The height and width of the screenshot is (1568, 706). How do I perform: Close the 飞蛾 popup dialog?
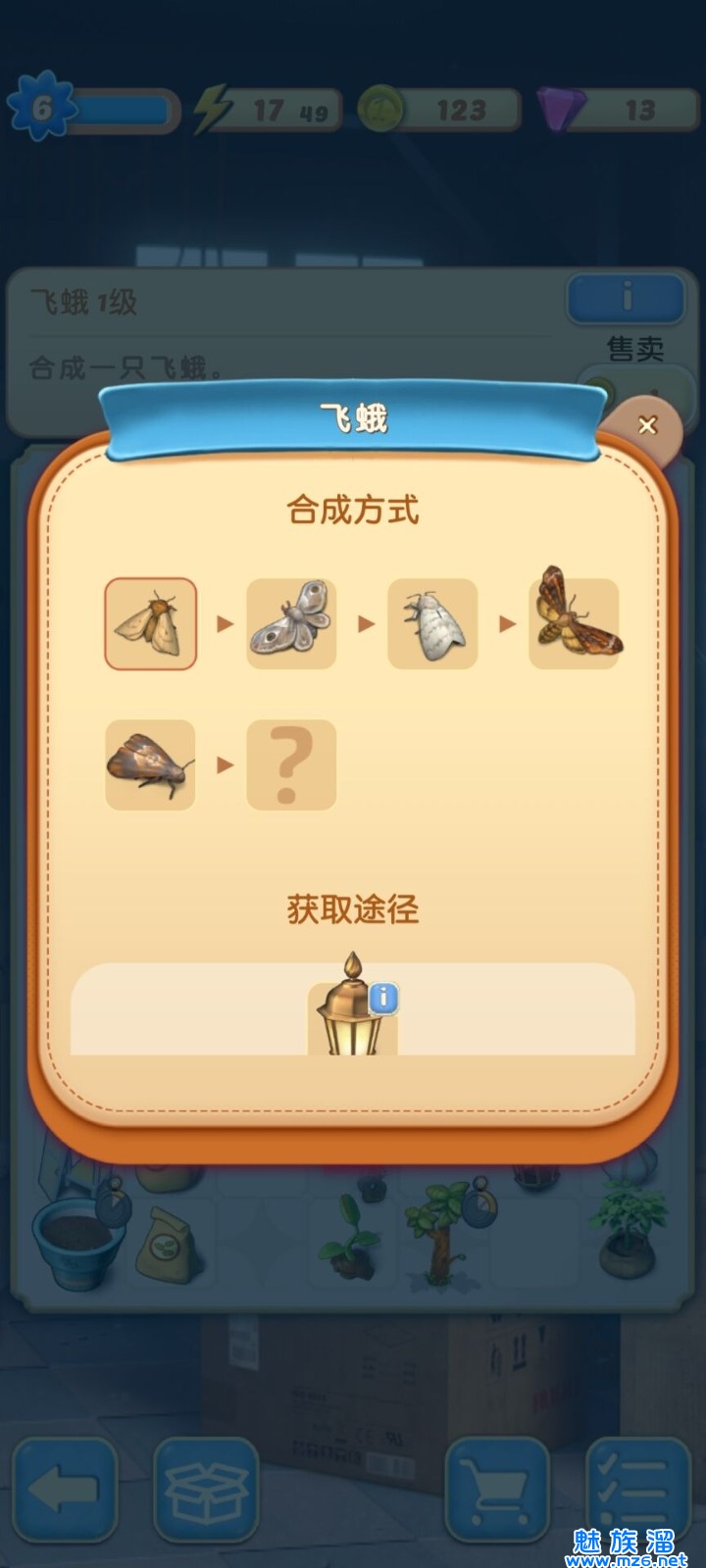coord(646,426)
